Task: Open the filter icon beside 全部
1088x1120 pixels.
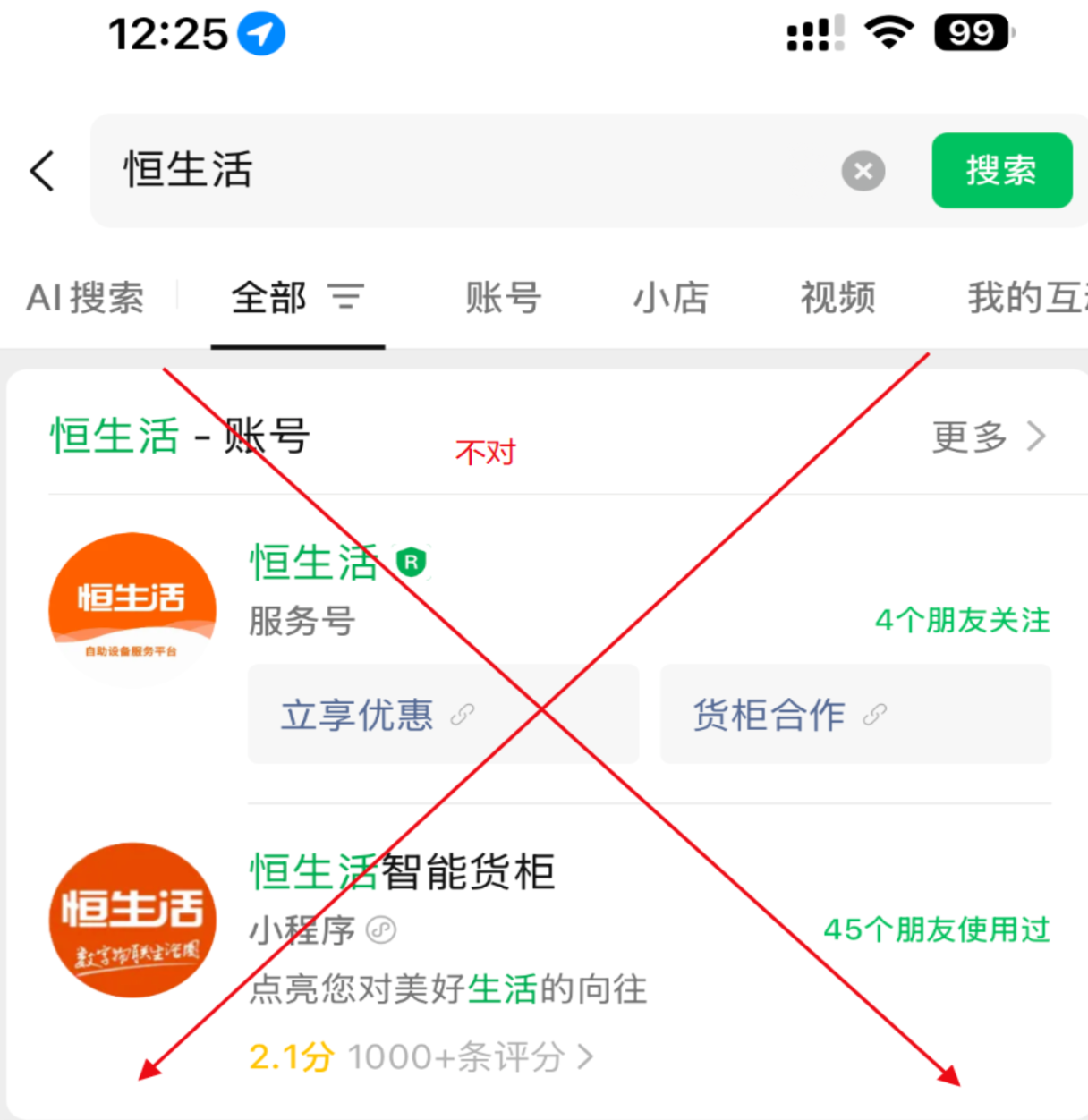Action: coord(346,297)
